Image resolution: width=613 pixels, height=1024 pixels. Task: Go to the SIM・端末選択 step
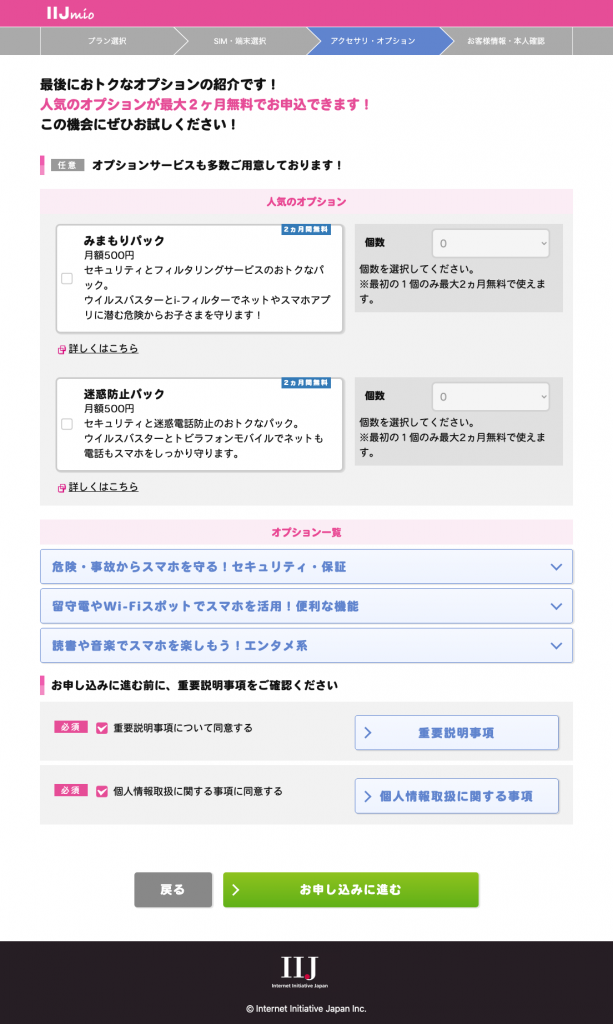(240, 41)
